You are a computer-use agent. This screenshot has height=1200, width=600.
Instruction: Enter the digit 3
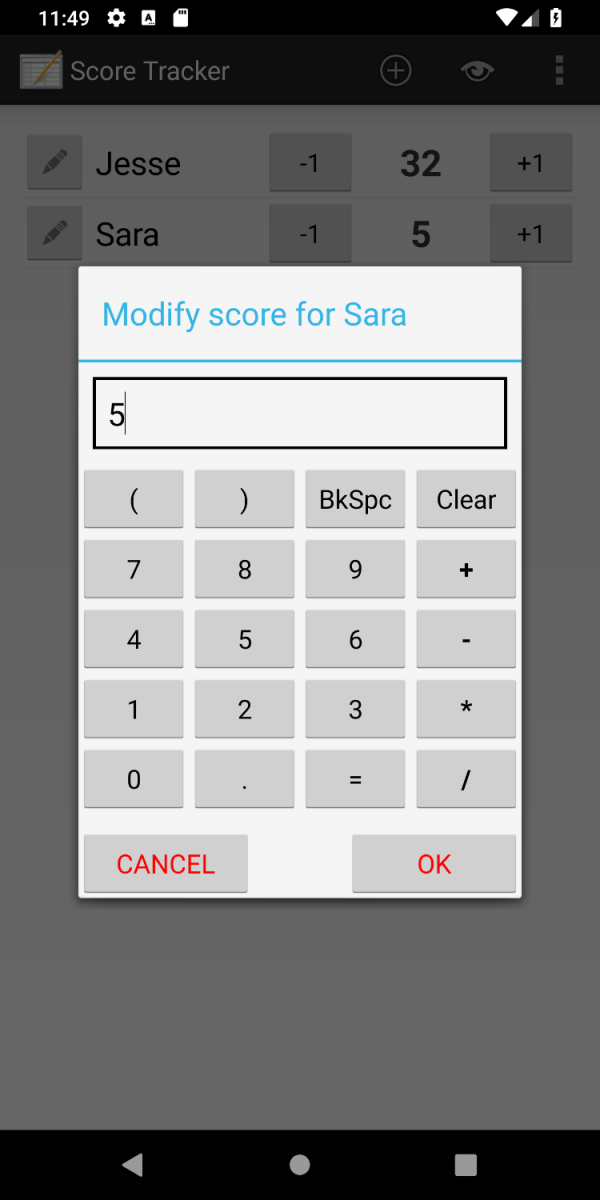tap(355, 709)
